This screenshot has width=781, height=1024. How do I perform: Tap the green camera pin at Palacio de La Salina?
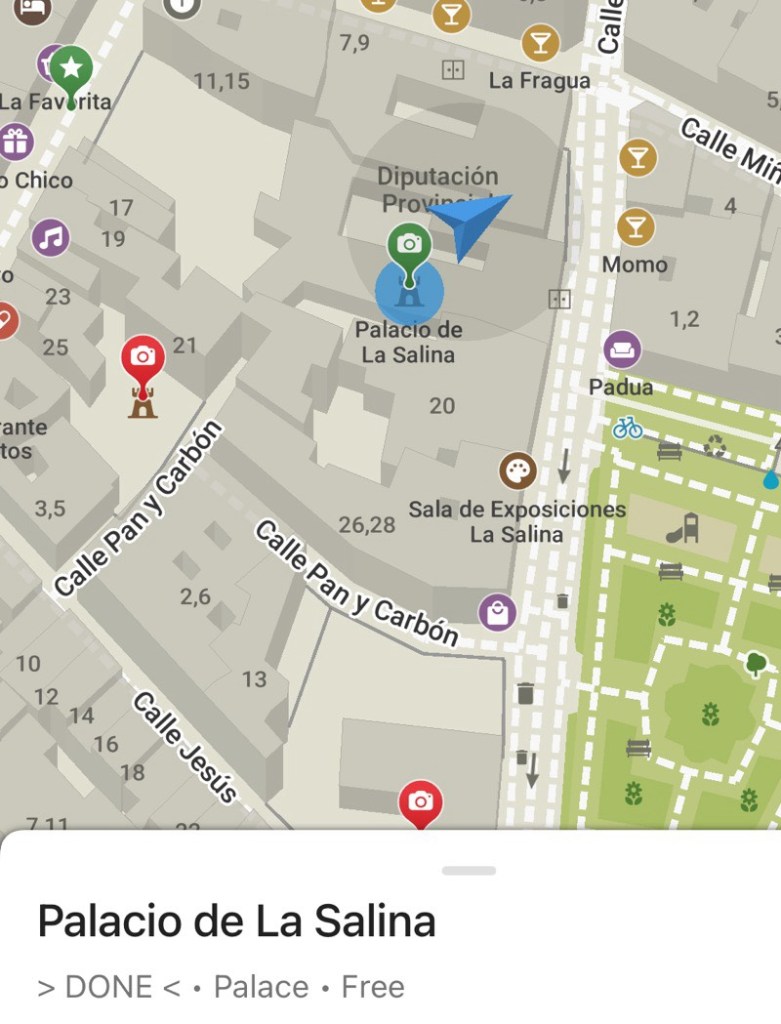point(409,245)
